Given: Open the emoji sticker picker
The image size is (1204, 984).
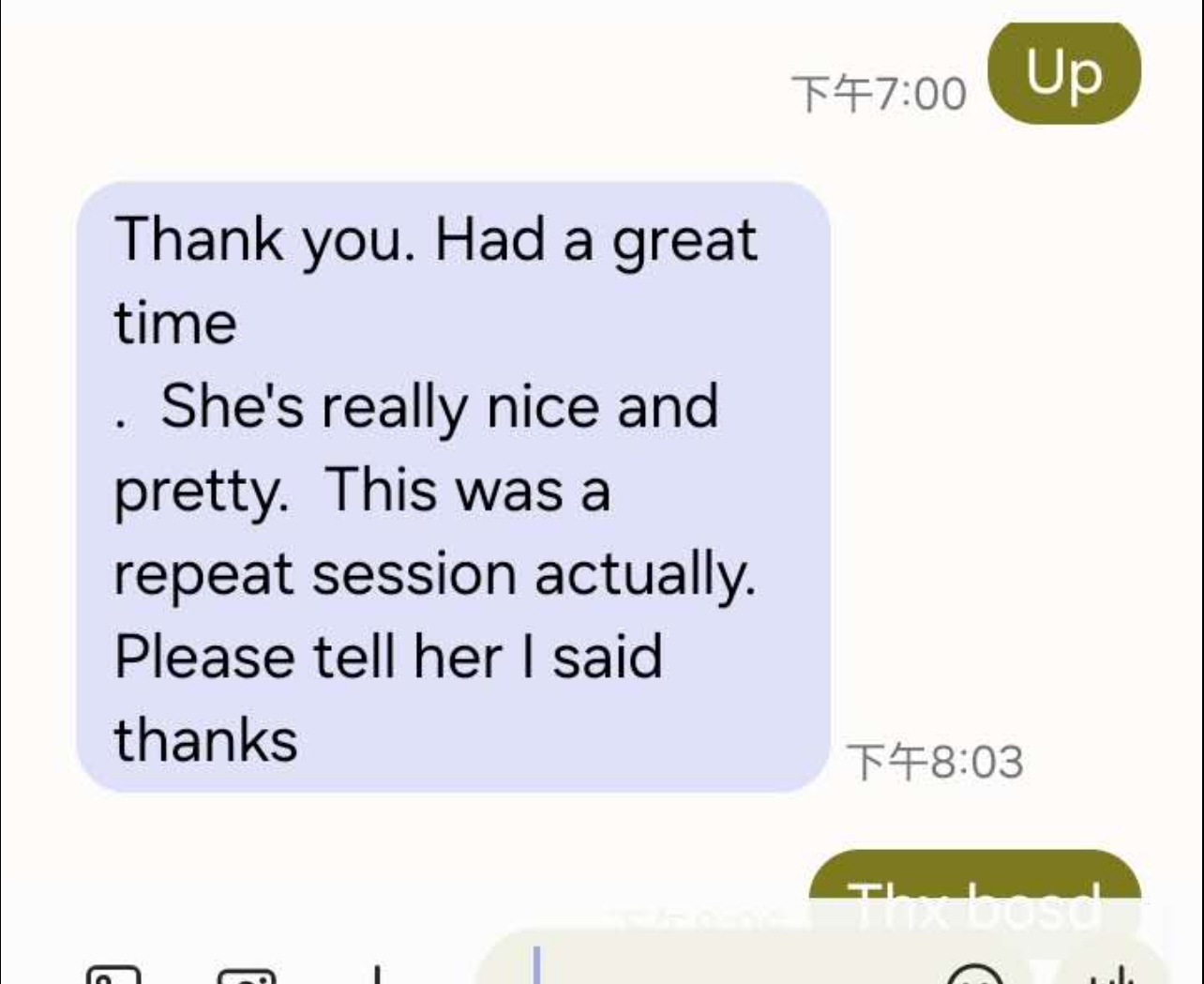Looking at the screenshot, I should click(974, 976).
